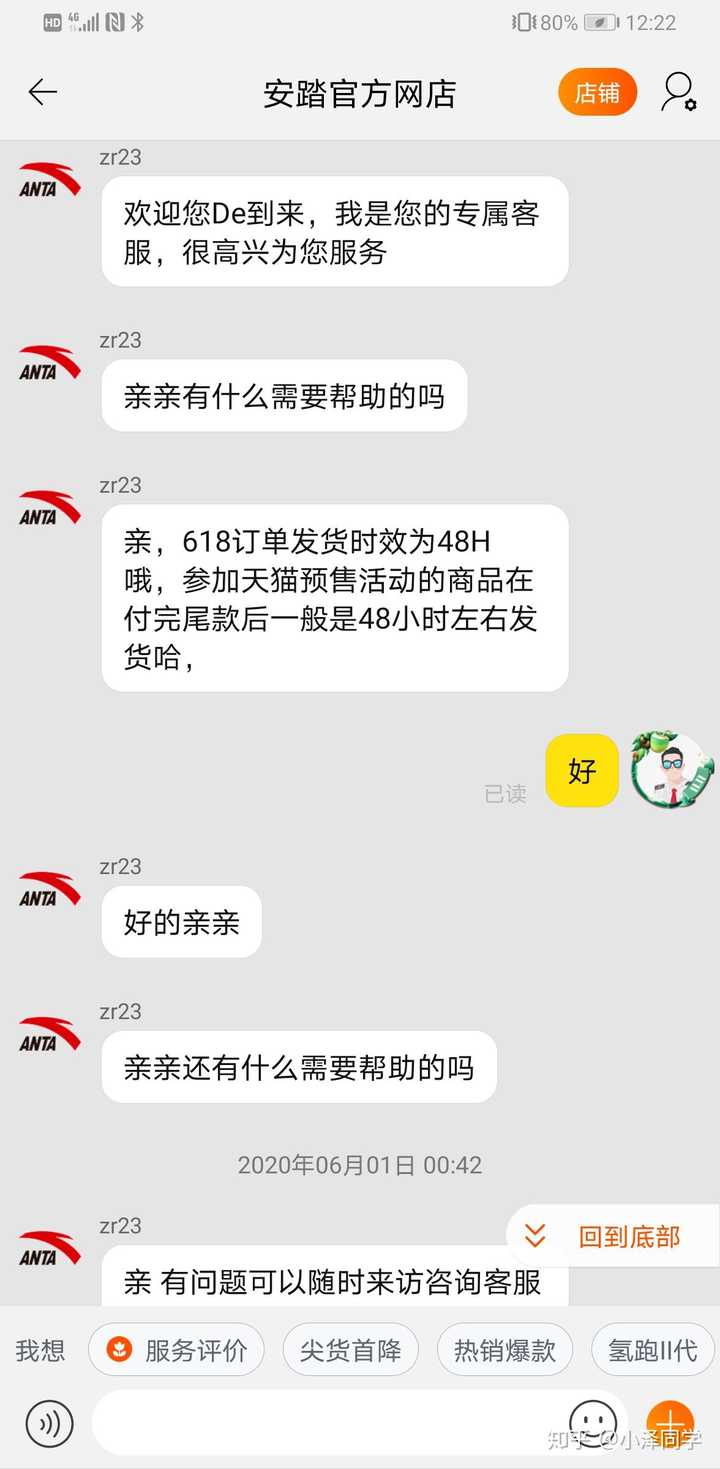
Task: Select the 尖货首降 chip
Action: tap(351, 1351)
